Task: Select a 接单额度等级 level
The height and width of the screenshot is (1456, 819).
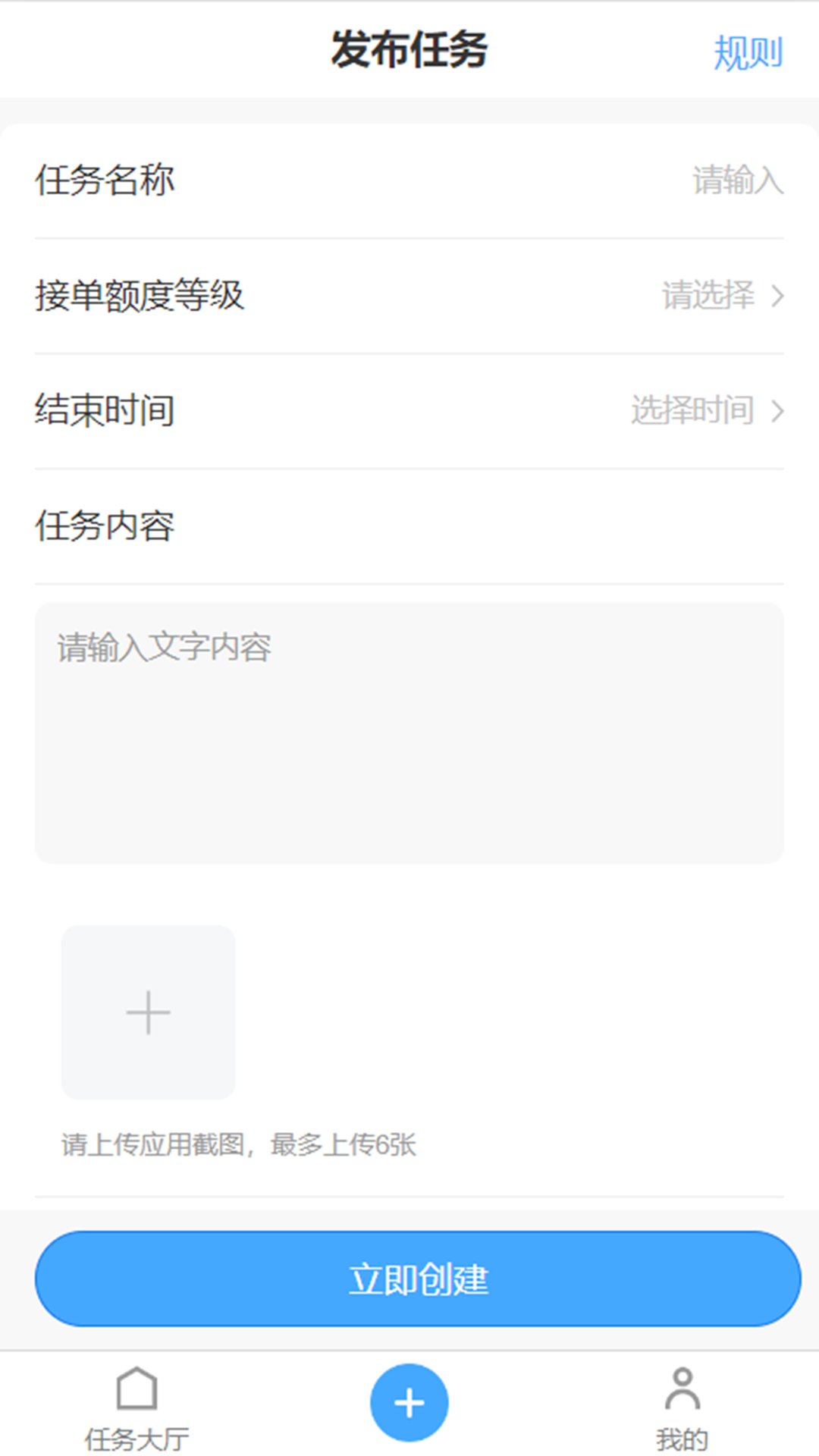Action: click(720, 296)
